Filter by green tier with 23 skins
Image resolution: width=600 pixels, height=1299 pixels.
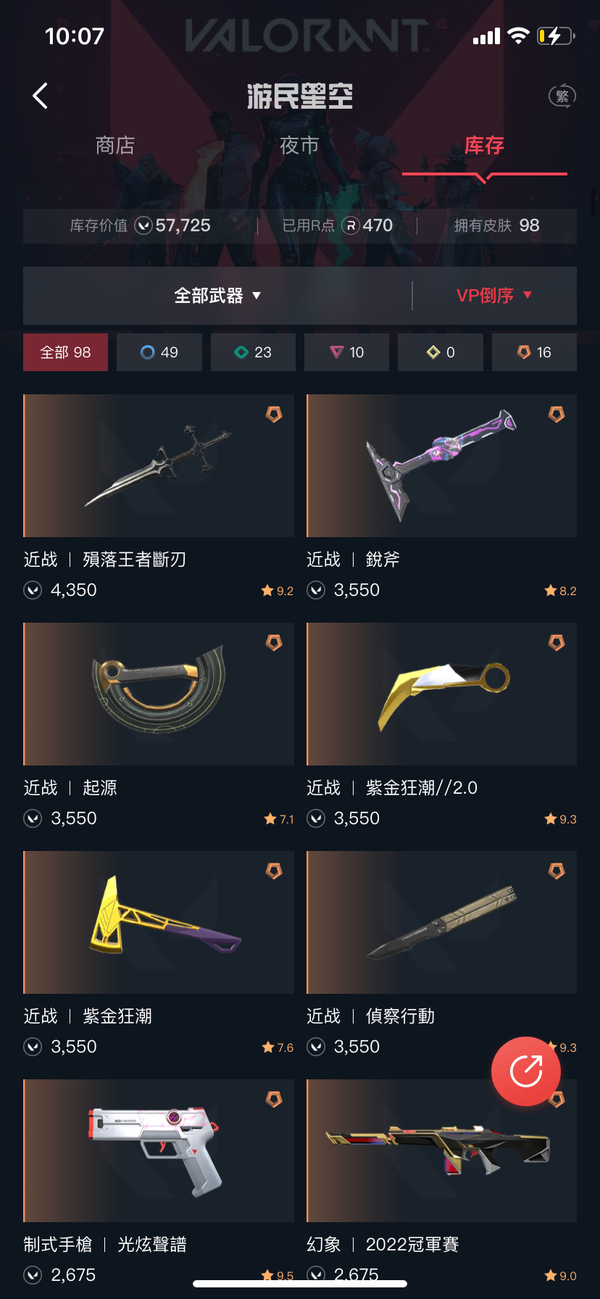point(253,353)
